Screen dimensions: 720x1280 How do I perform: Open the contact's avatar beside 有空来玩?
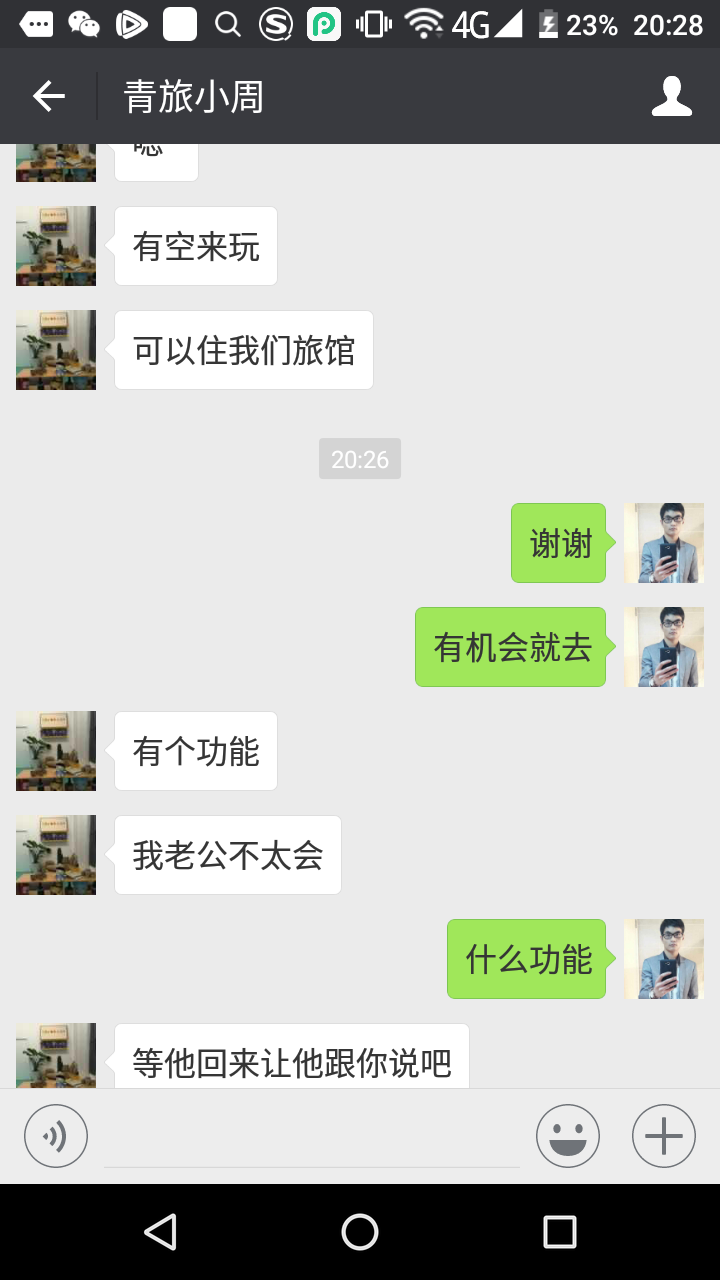point(56,246)
